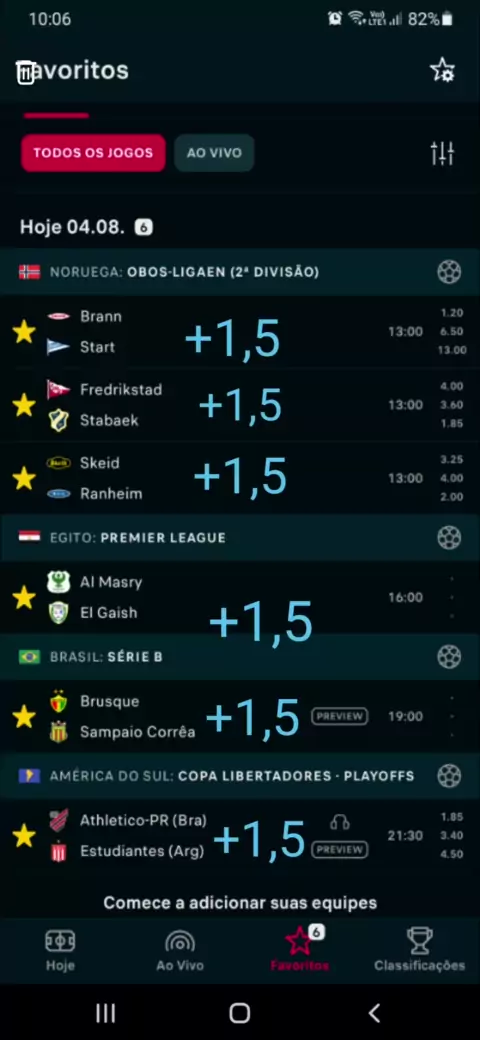
Task: Open the Brann vs Start match
Action: click(240, 332)
